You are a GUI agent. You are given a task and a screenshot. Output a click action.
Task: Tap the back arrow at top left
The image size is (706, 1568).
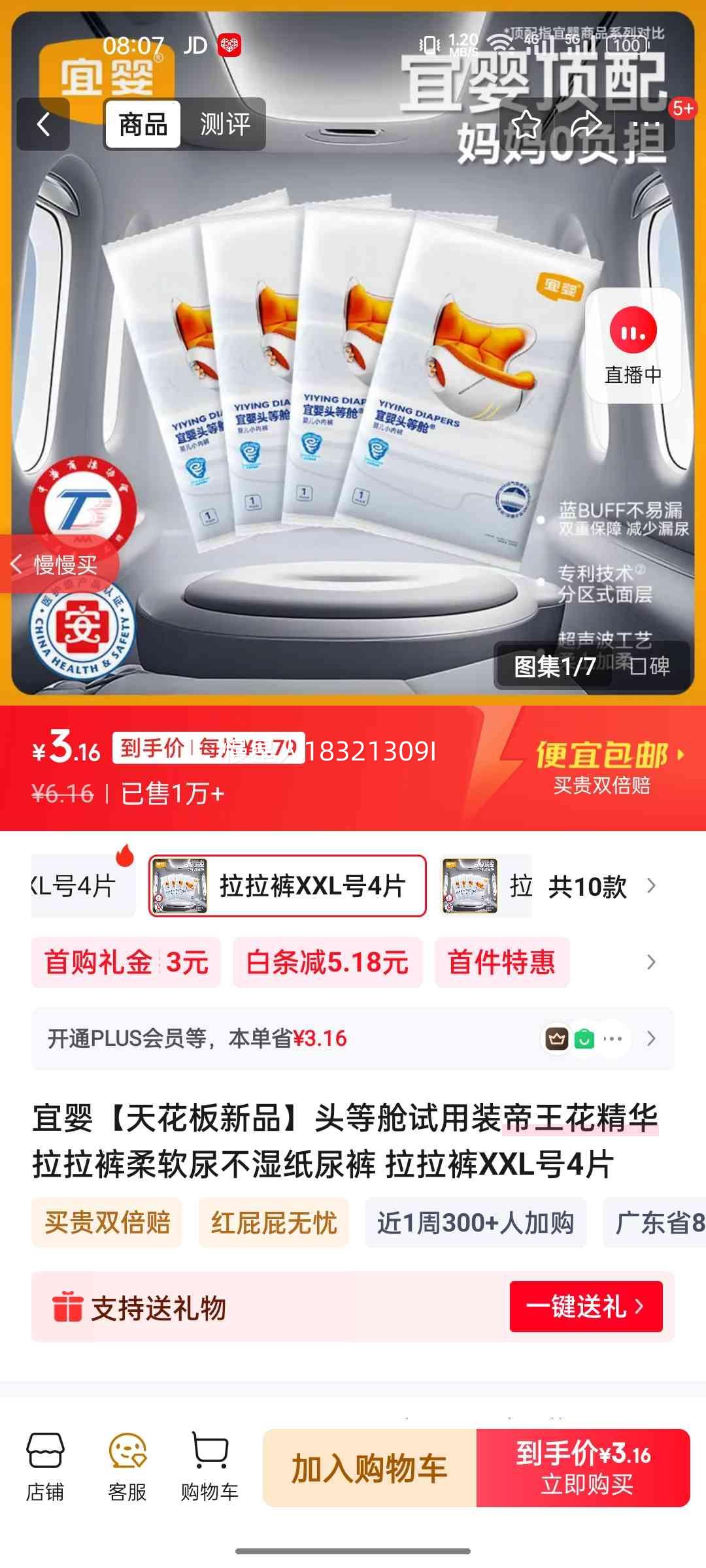(x=42, y=124)
